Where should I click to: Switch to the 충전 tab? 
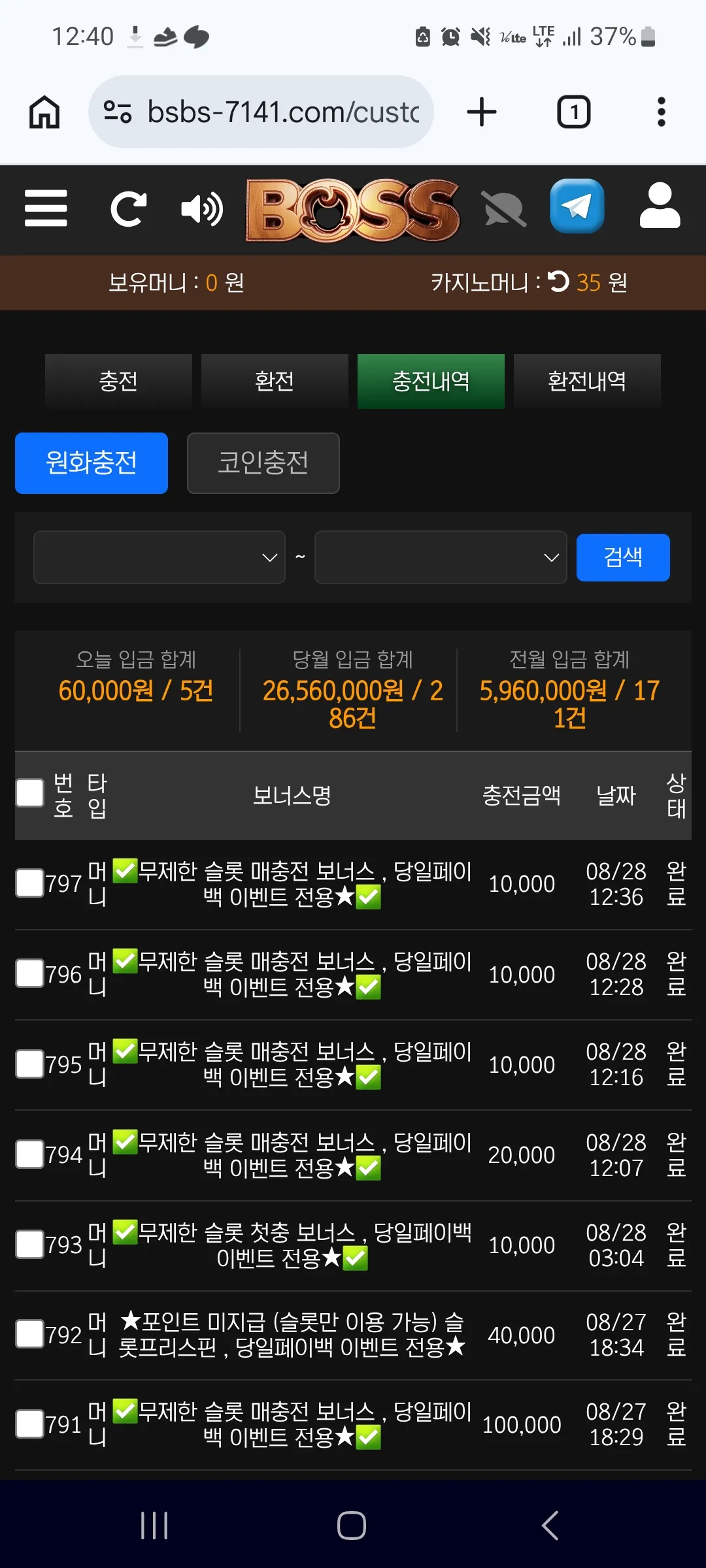click(118, 381)
